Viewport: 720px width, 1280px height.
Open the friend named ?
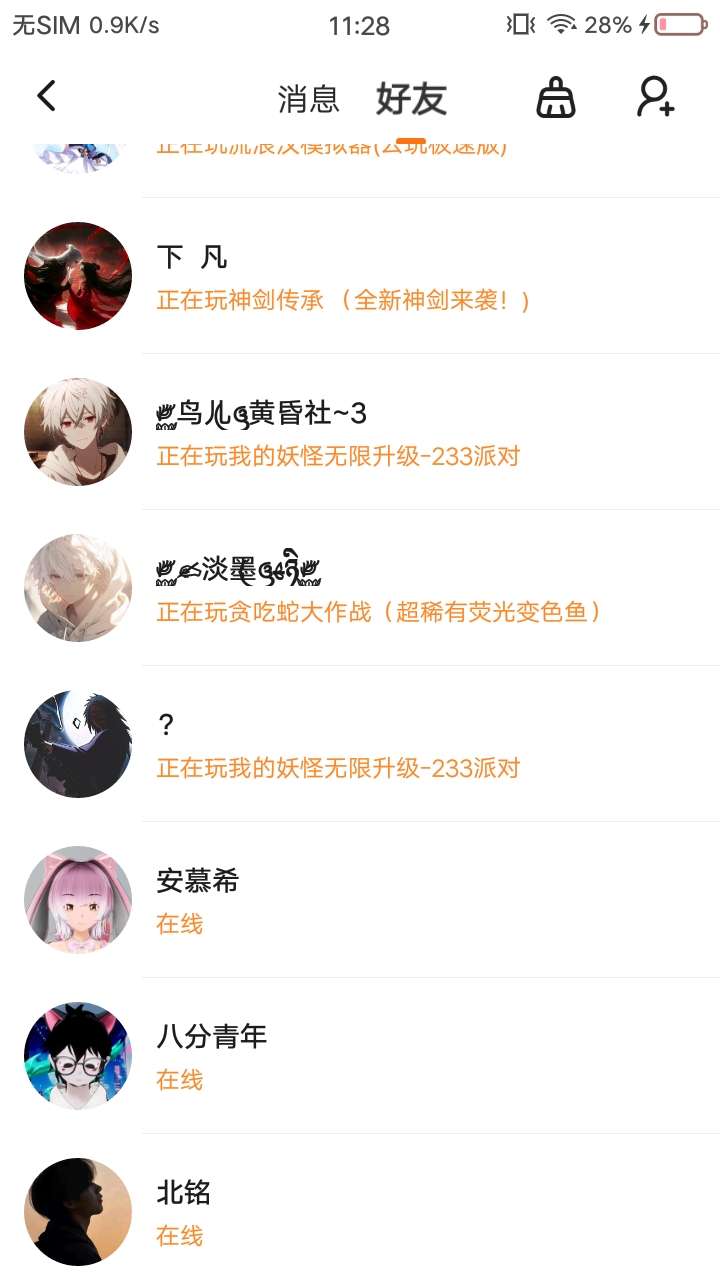[360, 744]
